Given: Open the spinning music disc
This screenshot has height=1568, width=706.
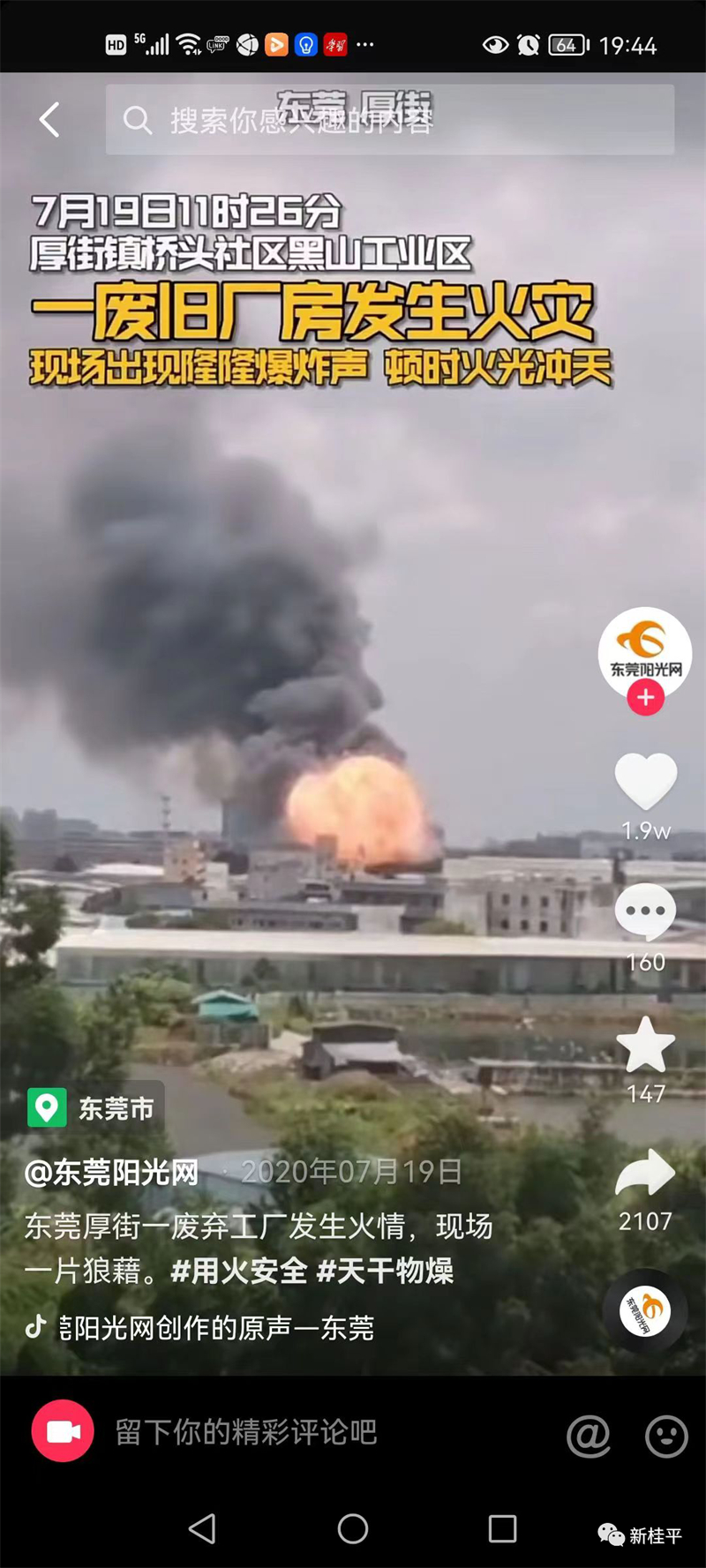Looking at the screenshot, I should (x=645, y=1311).
